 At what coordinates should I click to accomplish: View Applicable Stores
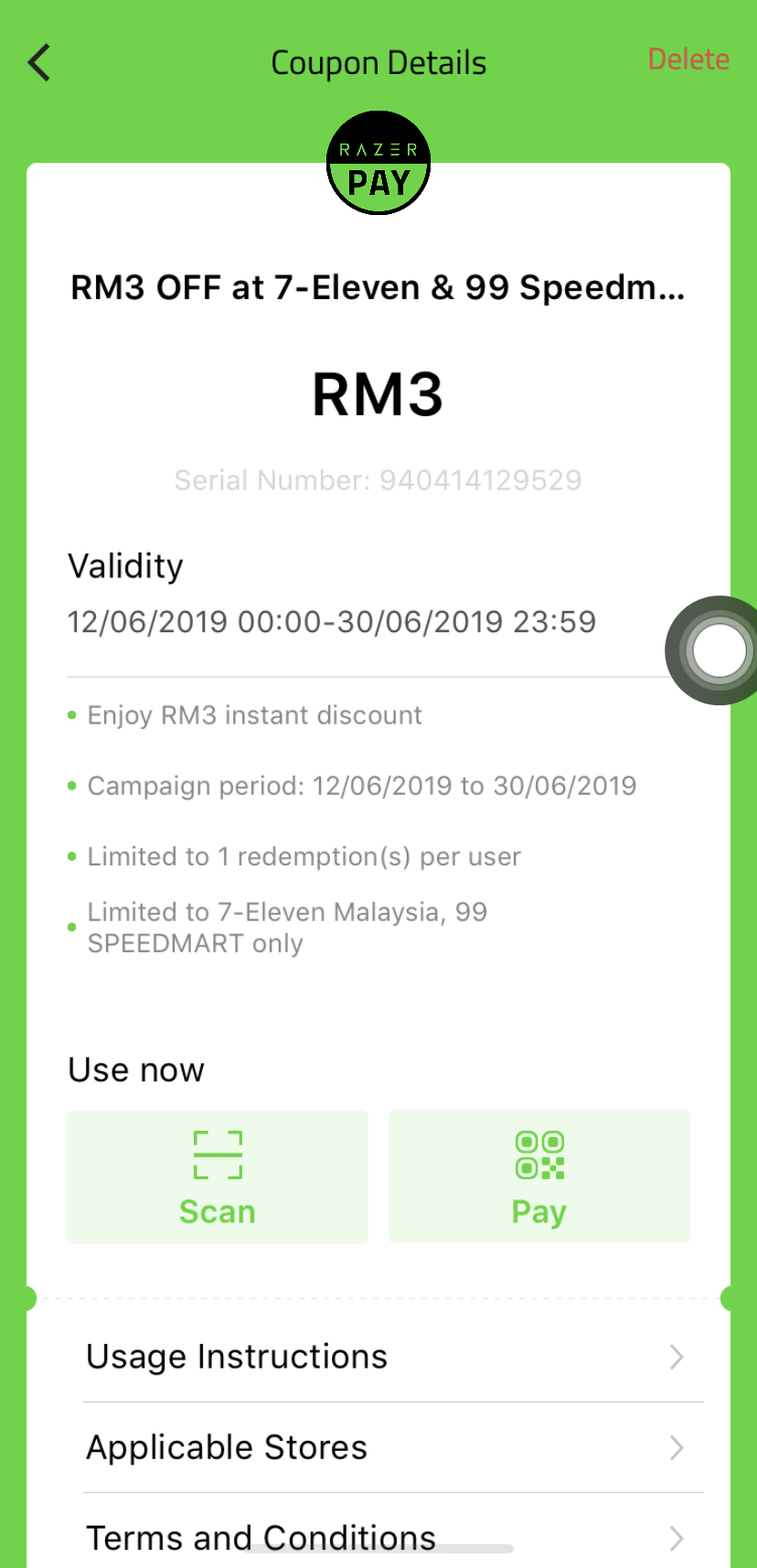(x=384, y=1447)
